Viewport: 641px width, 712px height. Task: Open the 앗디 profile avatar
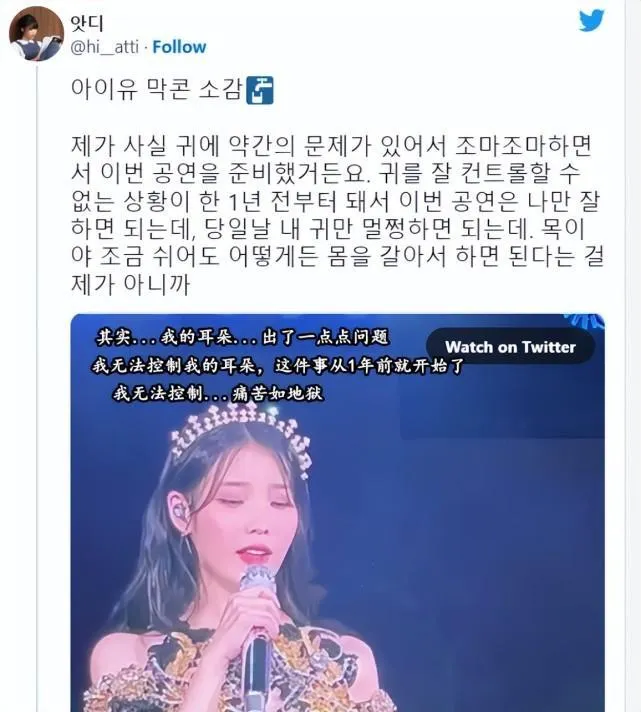click(x=37, y=34)
